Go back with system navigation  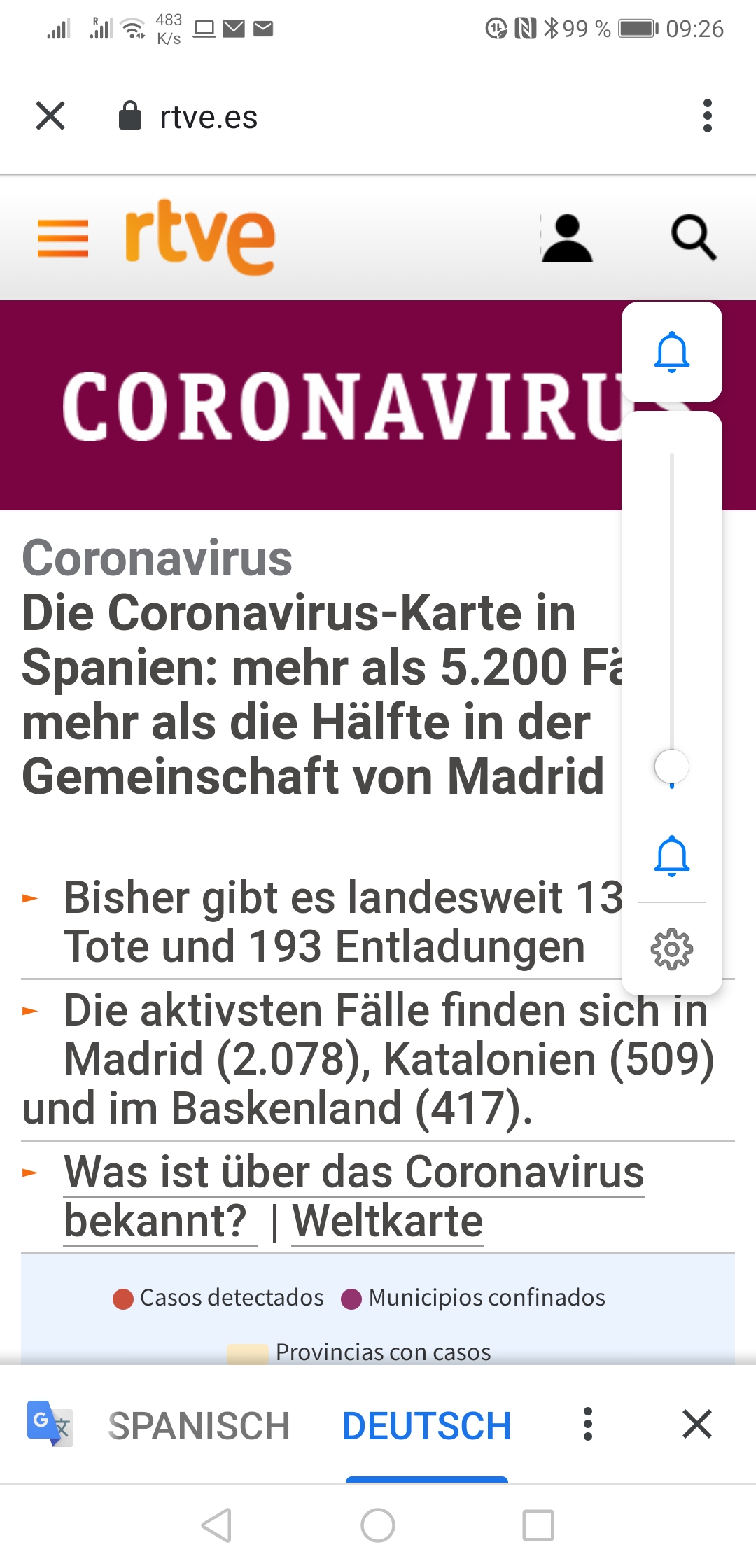pyautogui.click(x=216, y=1525)
